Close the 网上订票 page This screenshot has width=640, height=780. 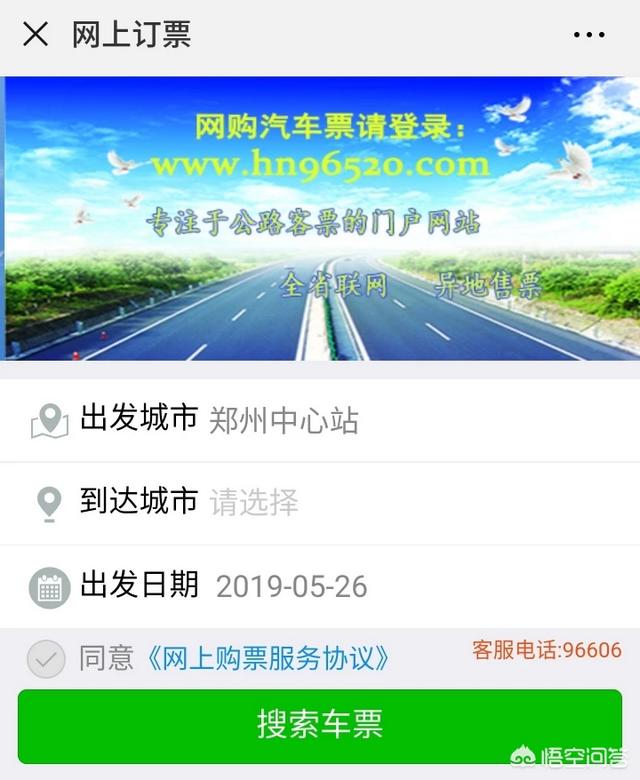pyautogui.click(x=36, y=35)
